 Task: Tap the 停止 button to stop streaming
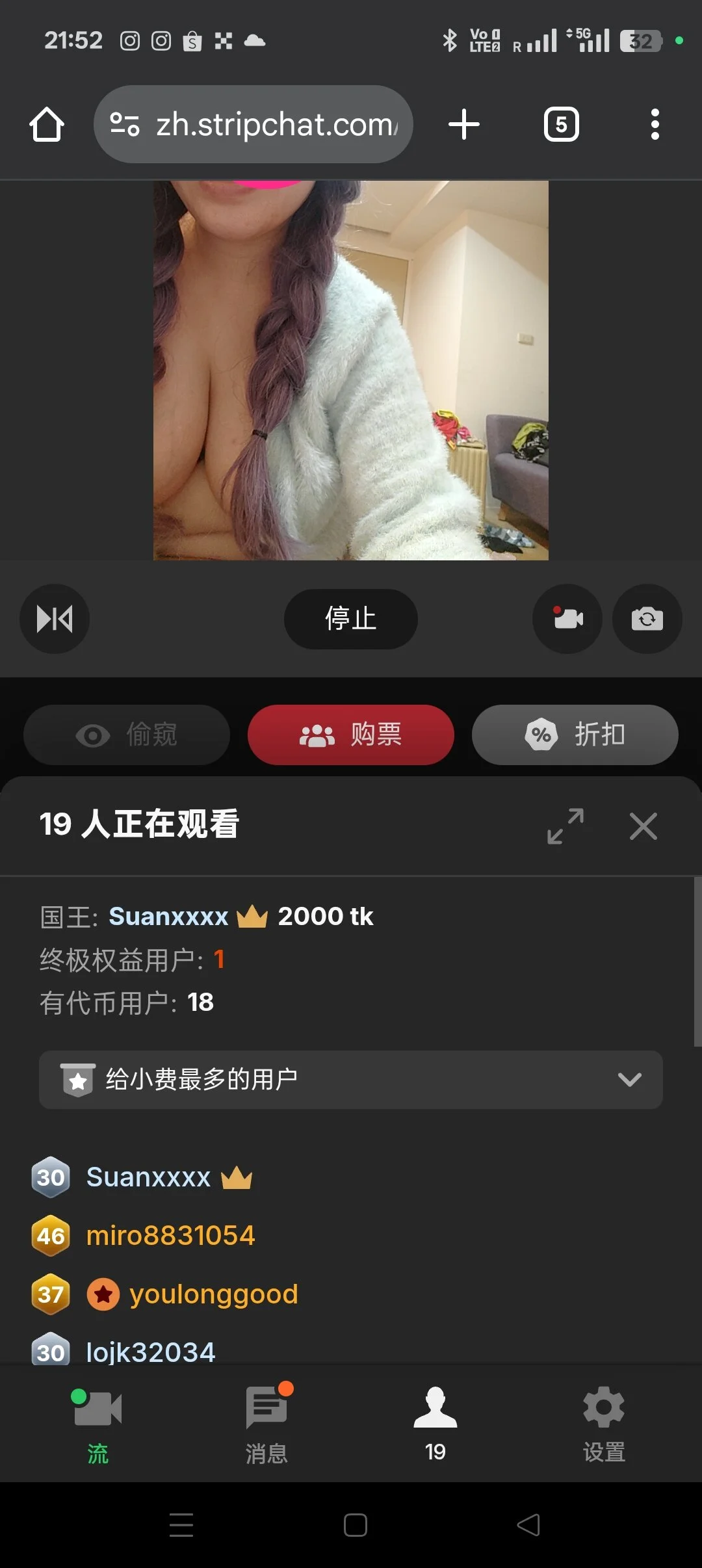[350, 618]
